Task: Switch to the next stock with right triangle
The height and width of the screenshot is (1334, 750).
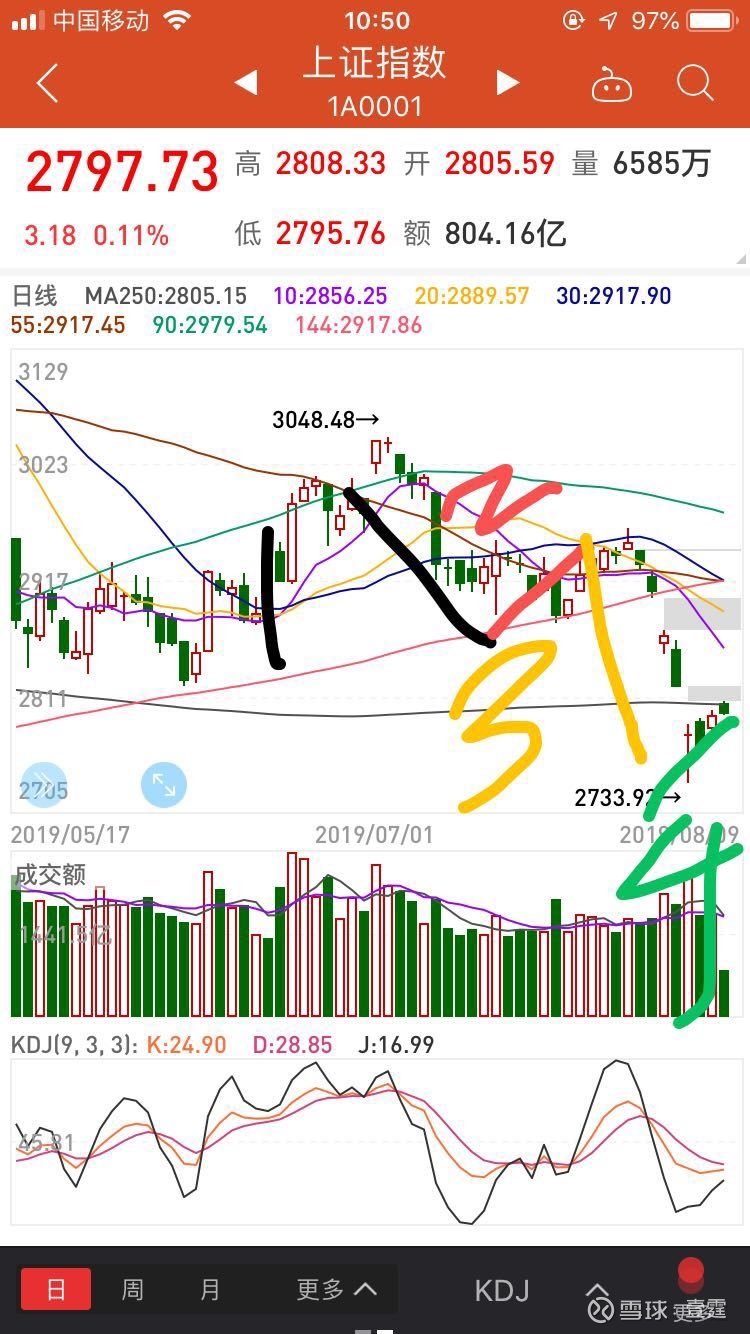Action: 508,83
